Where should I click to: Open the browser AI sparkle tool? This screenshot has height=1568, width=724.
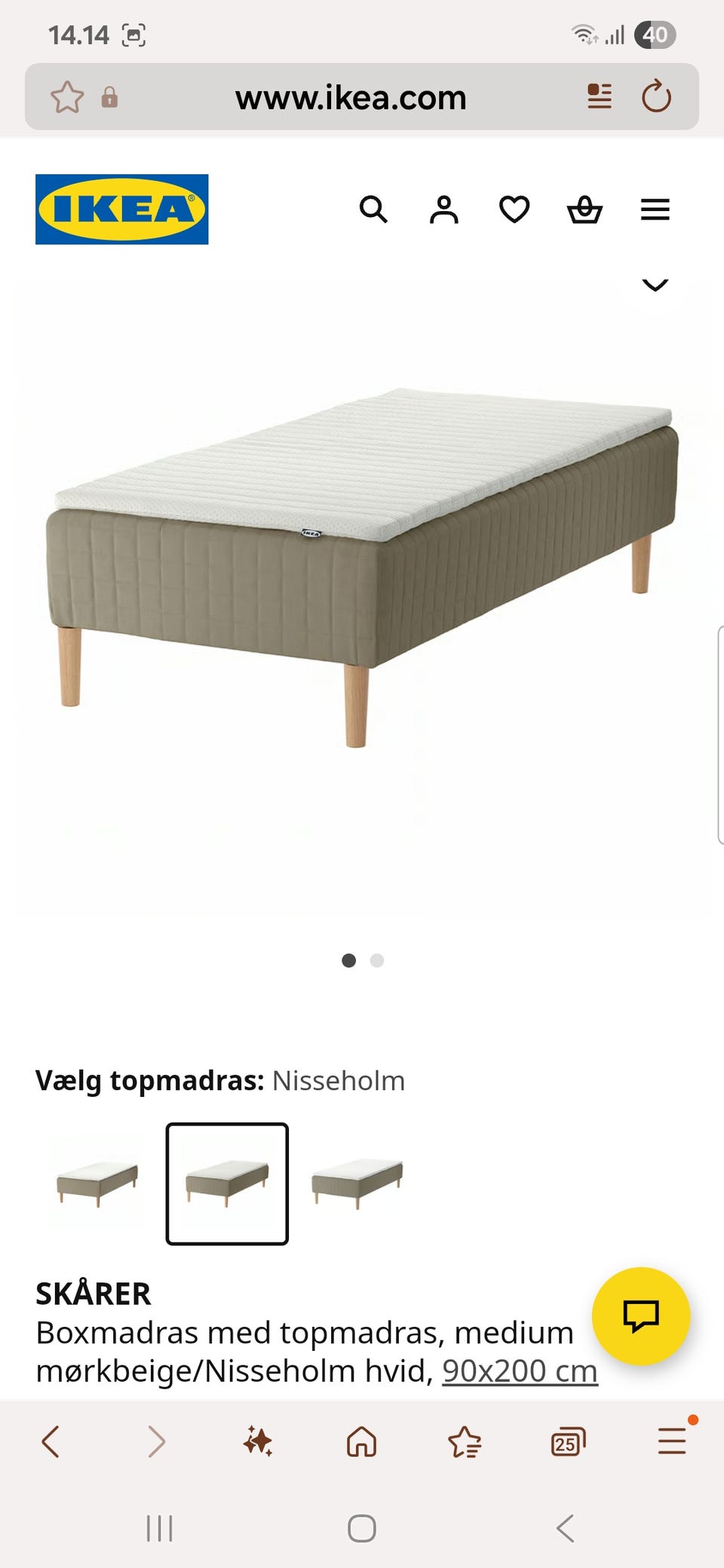(x=258, y=1441)
